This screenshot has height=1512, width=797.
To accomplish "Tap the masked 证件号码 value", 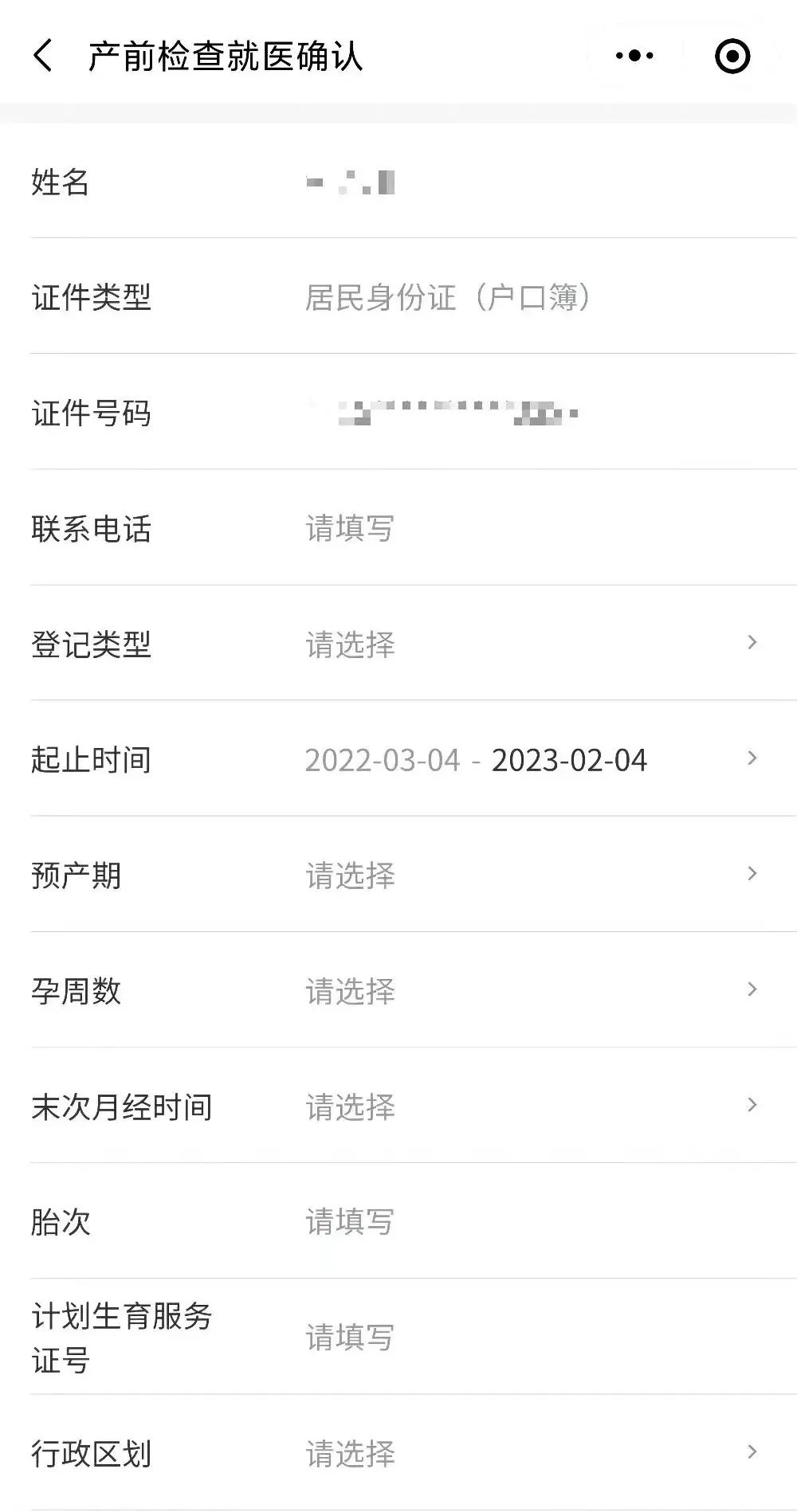I will (x=438, y=414).
